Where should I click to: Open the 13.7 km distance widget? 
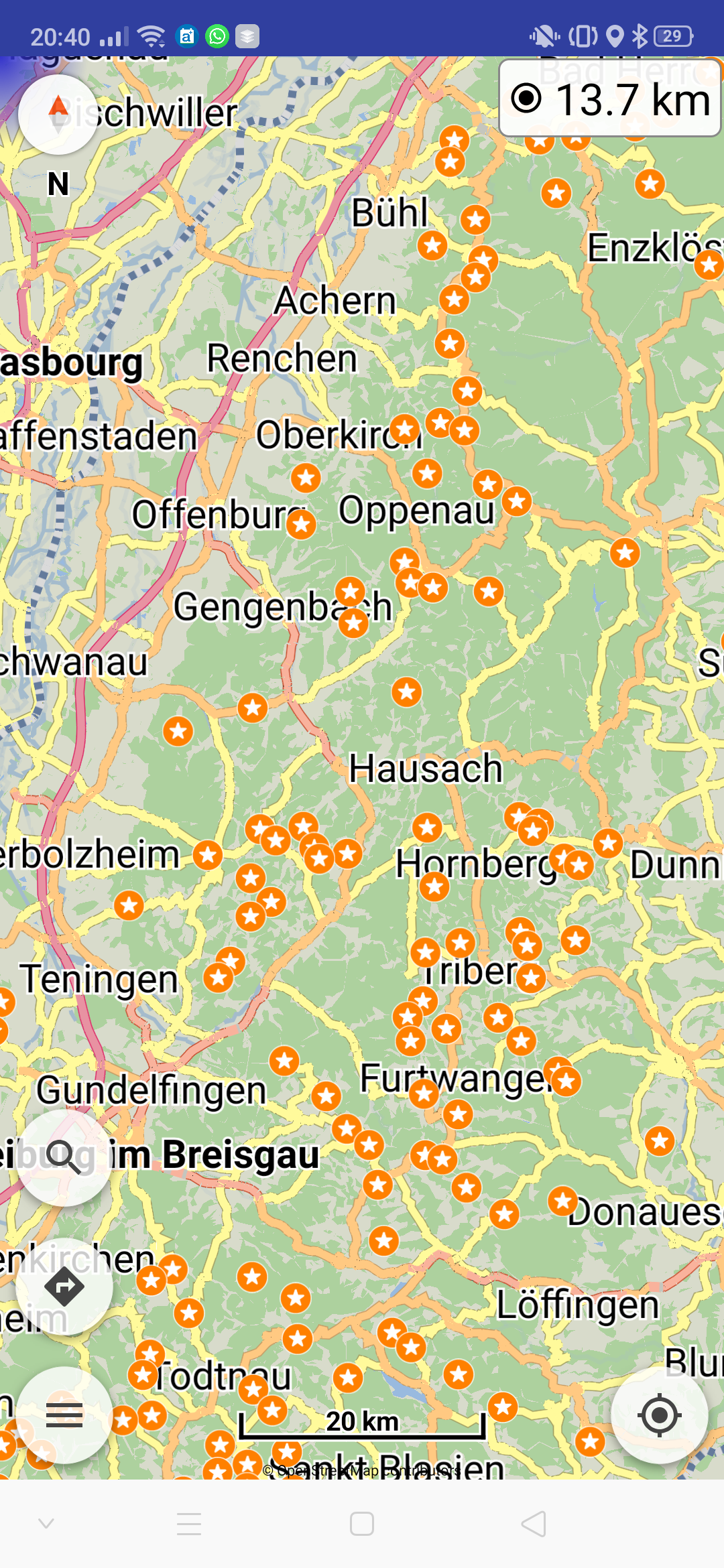pyautogui.click(x=610, y=99)
